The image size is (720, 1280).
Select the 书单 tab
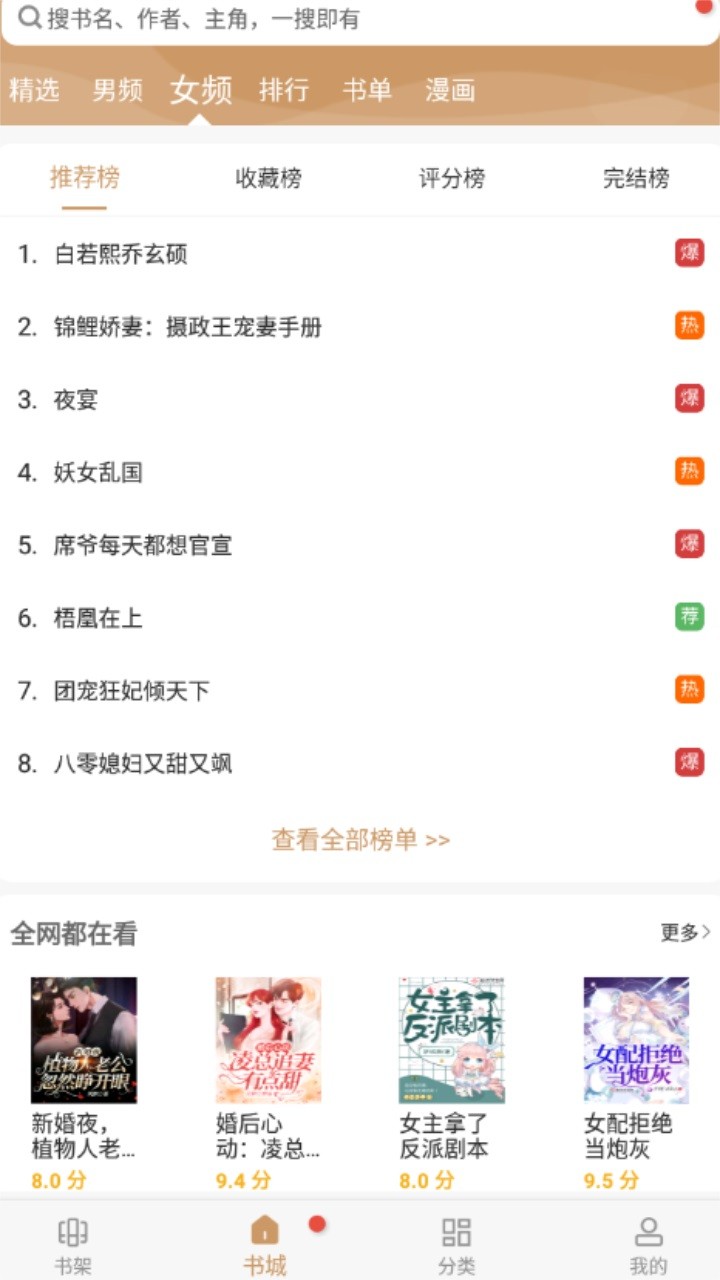click(364, 90)
